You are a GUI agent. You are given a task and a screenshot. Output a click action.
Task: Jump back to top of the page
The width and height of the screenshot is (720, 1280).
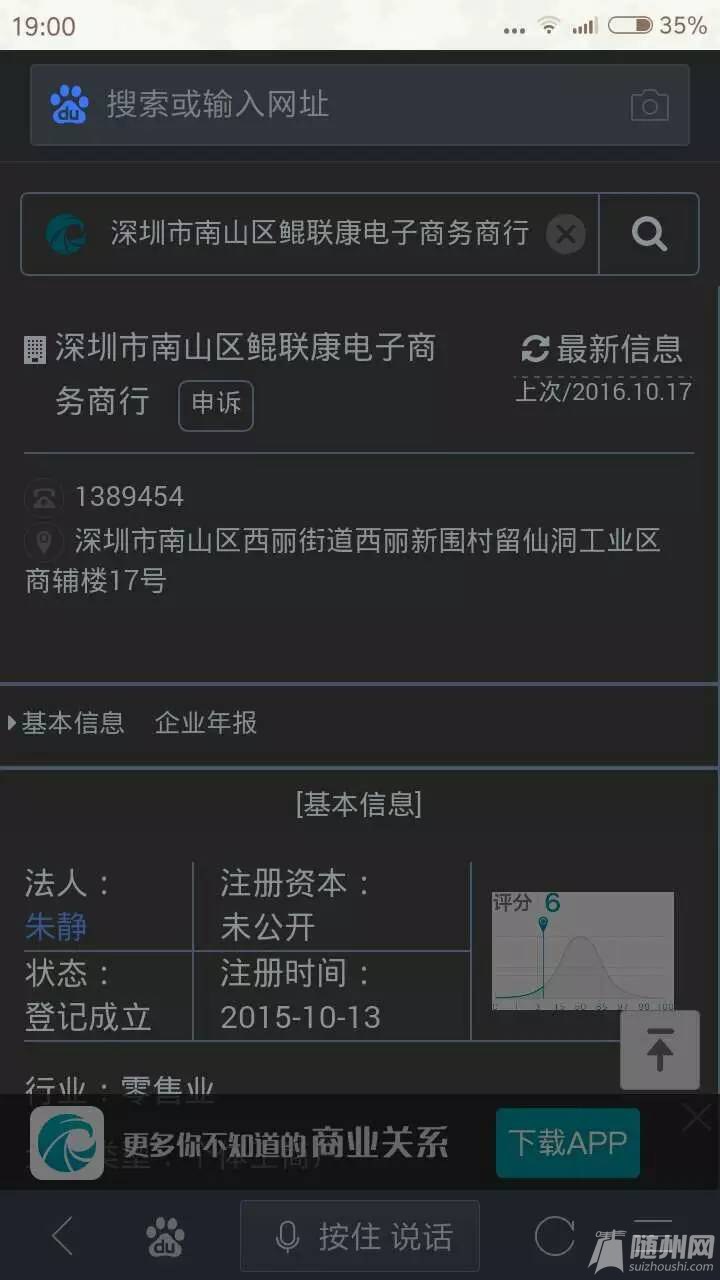[x=659, y=1050]
